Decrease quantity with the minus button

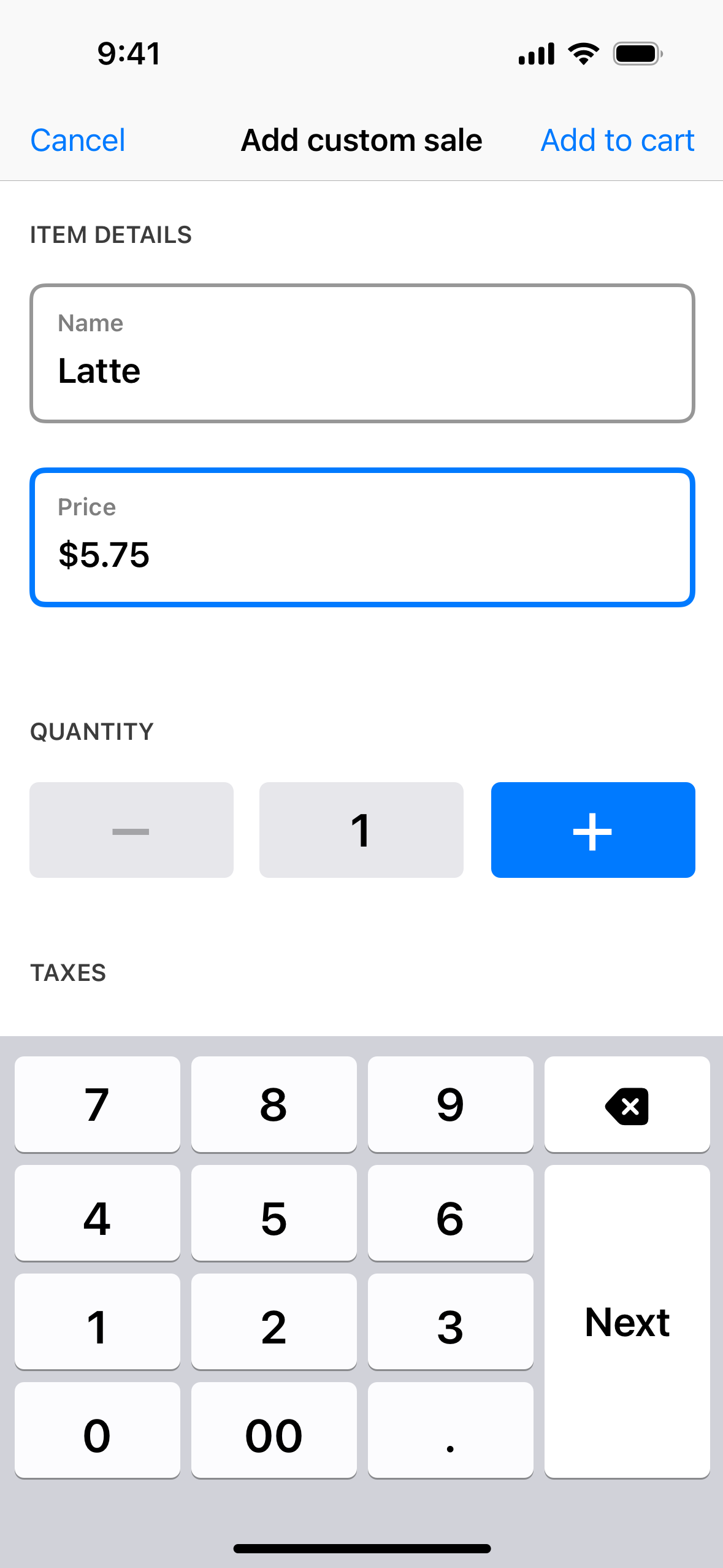click(131, 830)
